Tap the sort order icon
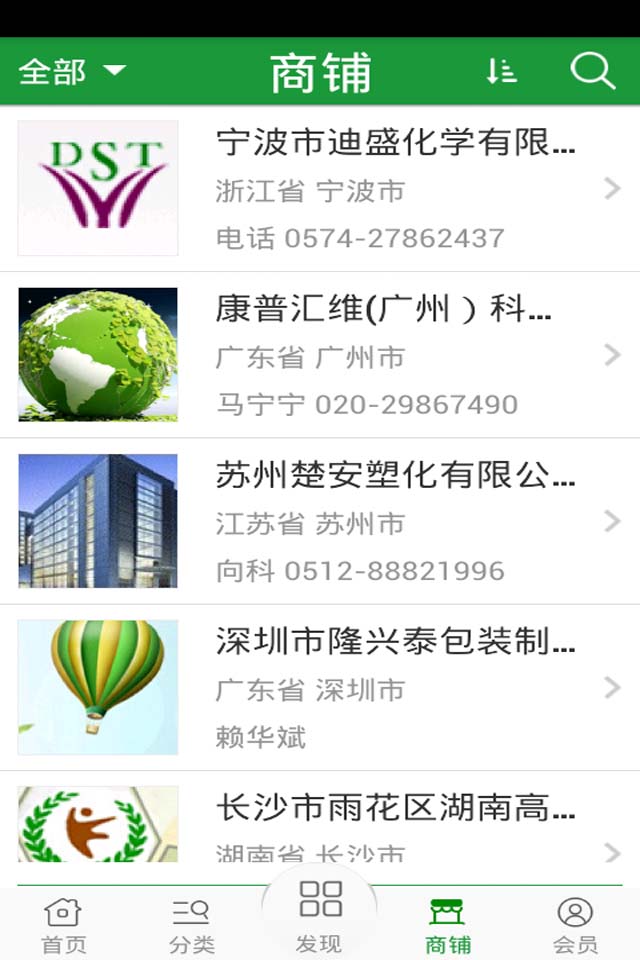Viewport: 640px width, 960px height. coord(501,72)
